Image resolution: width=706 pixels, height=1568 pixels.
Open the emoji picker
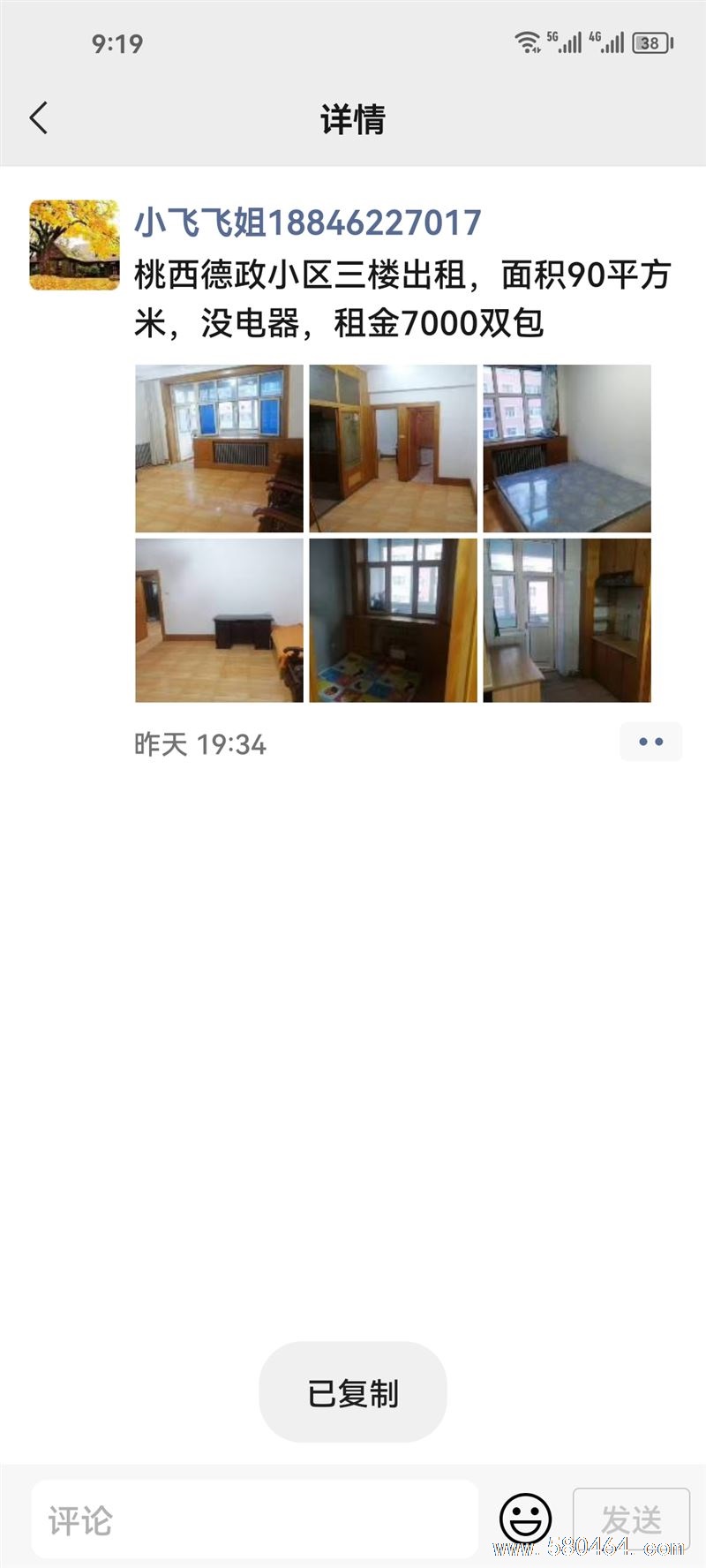(525, 1519)
